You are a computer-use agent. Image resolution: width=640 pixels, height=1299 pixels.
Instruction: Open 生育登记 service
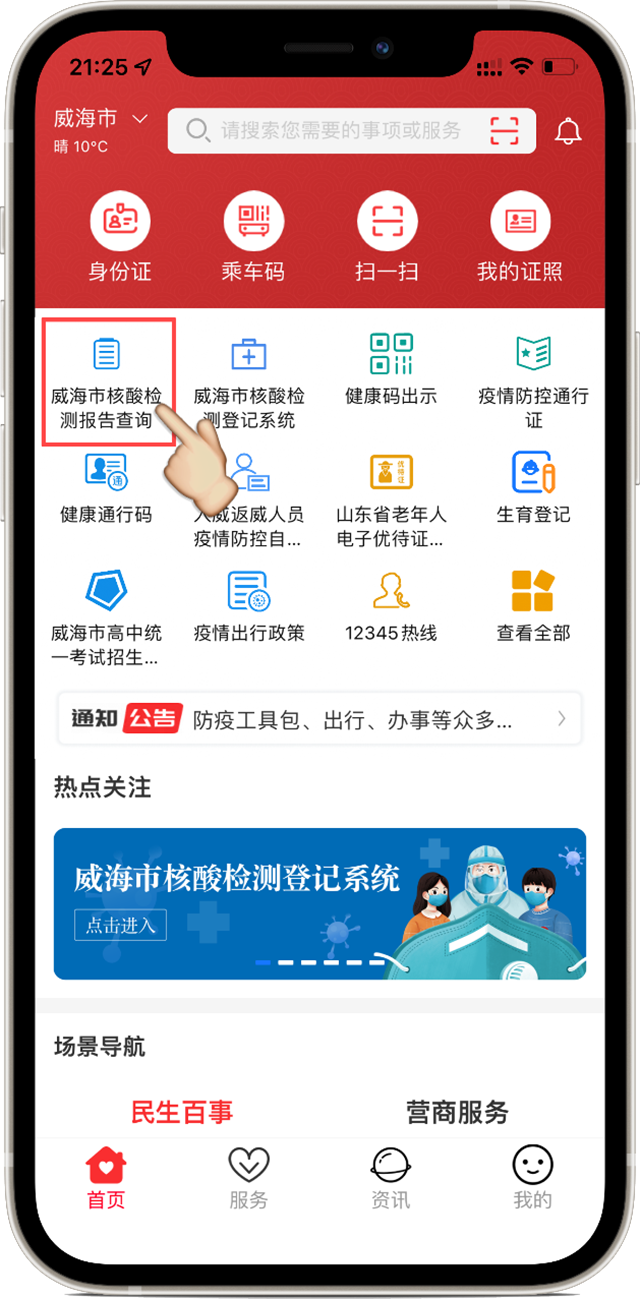click(533, 488)
